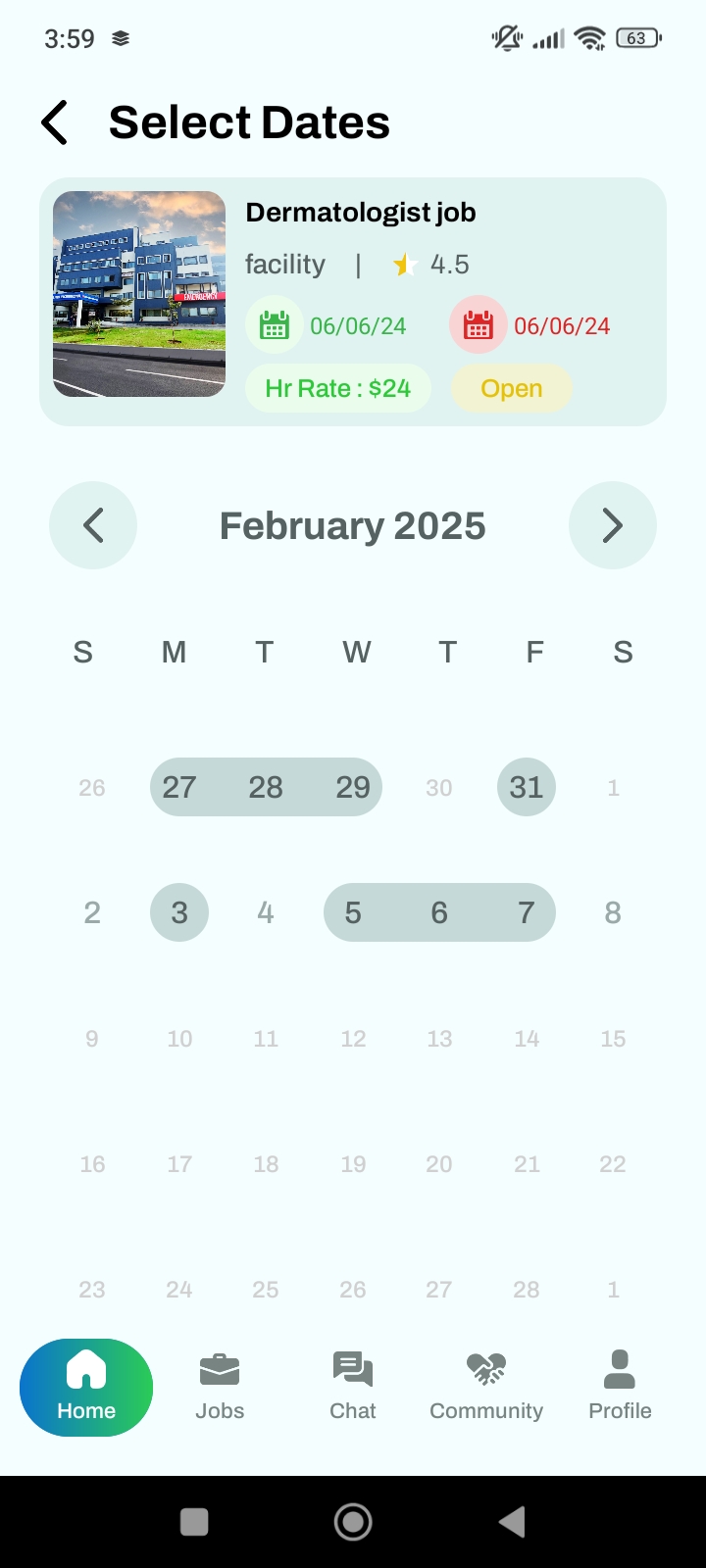Pick February 5 on the calendar
Image resolution: width=706 pixels, height=1568 pixels.
click(353, 912)
